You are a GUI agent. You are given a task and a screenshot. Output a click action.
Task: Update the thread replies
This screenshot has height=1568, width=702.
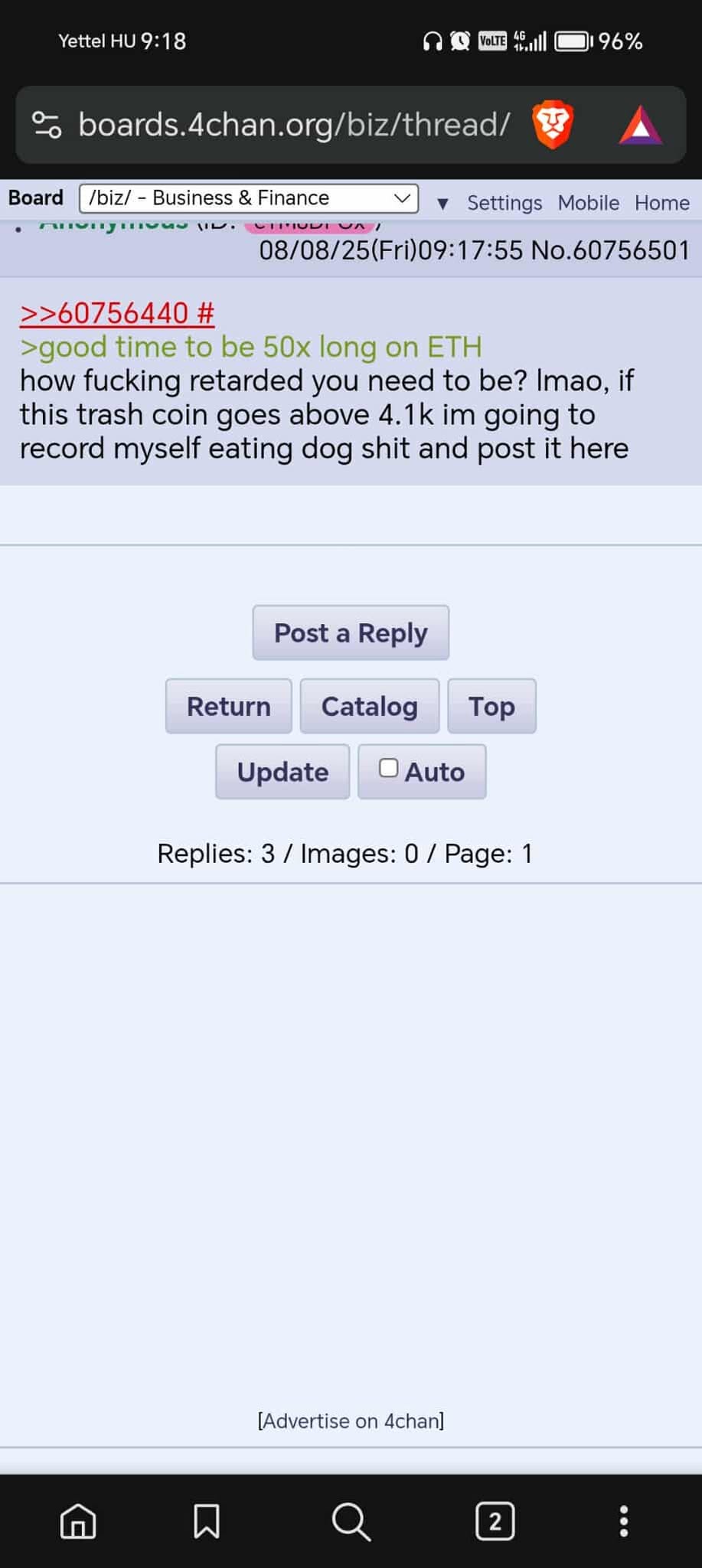pyautogui.click(x=282, y=772)
